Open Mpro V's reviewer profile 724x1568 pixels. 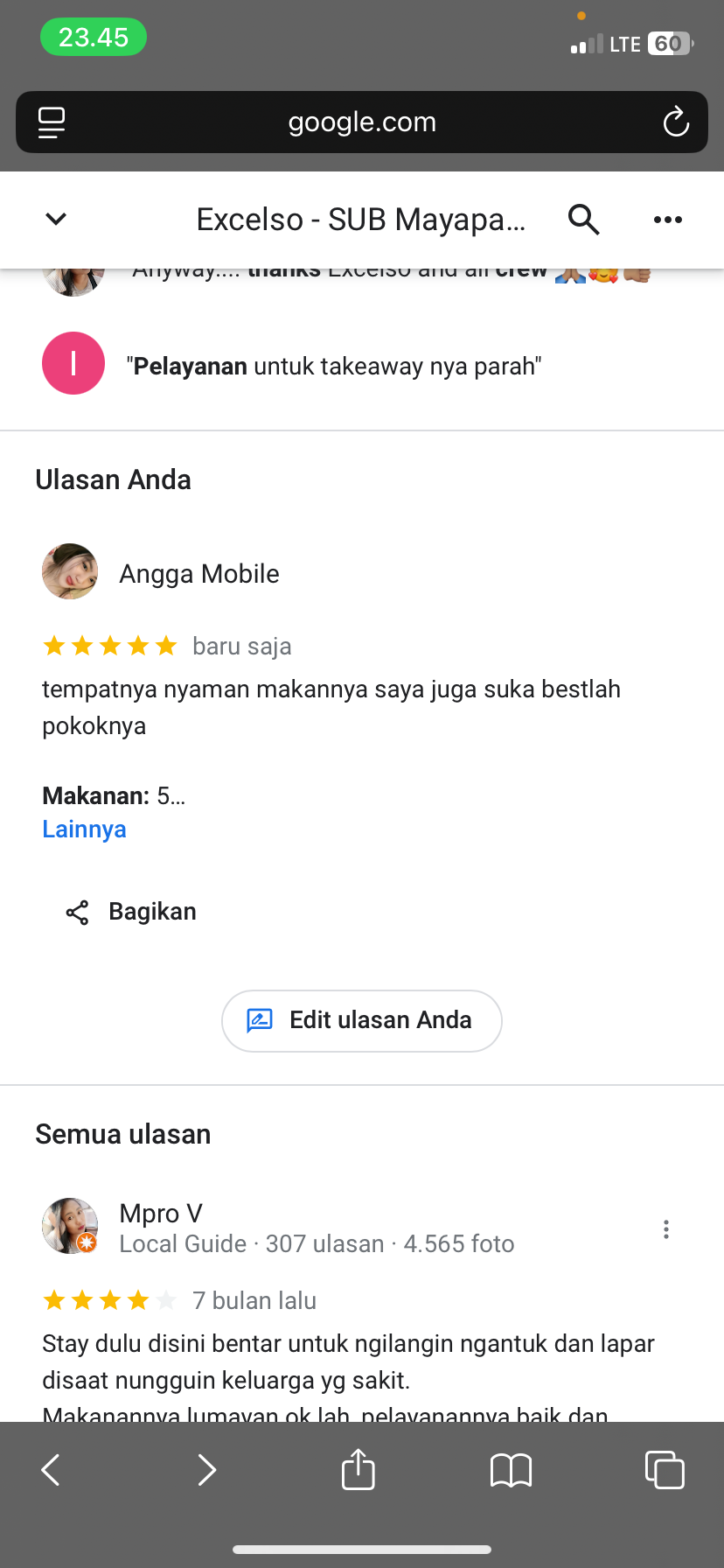pos(161,1214)
